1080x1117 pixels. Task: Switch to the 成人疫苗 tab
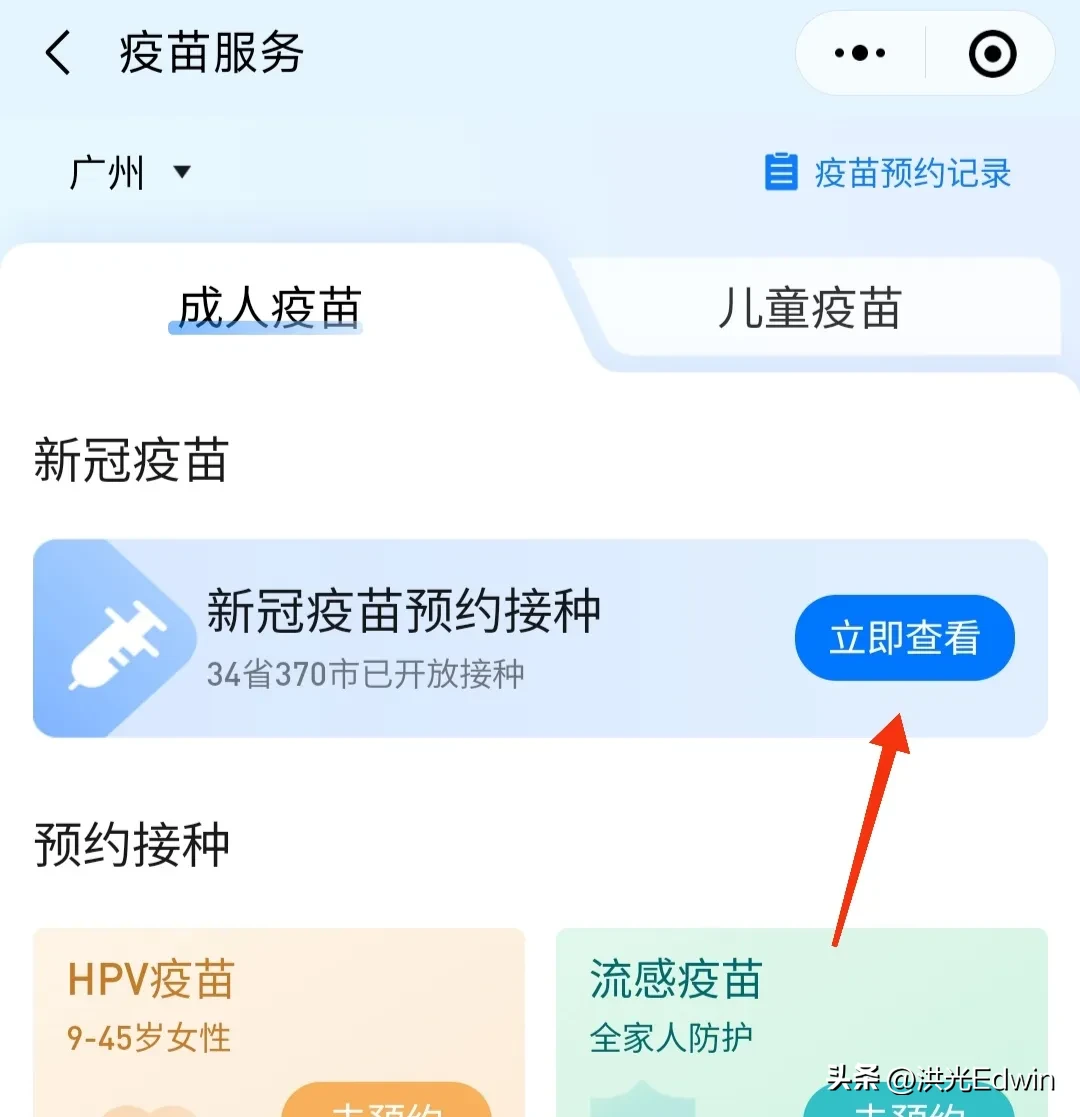point(269,308)
